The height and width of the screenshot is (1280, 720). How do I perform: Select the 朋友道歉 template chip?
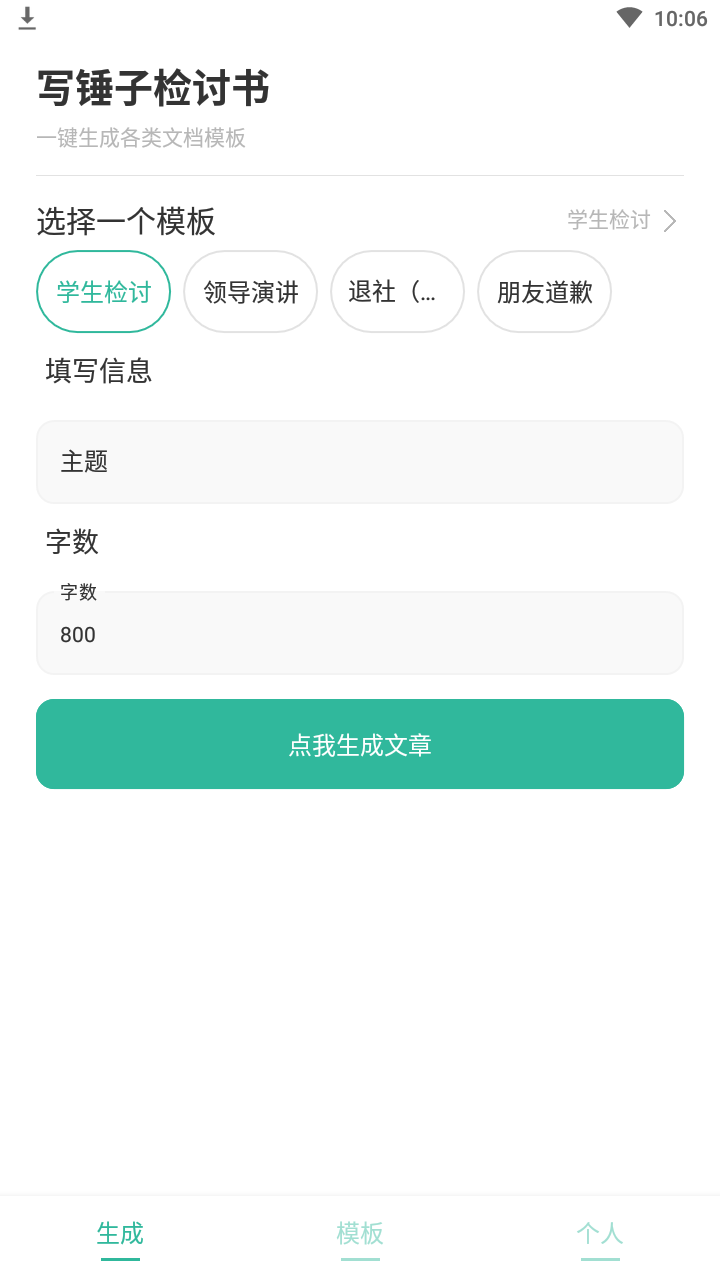click(x=545, y=292)
